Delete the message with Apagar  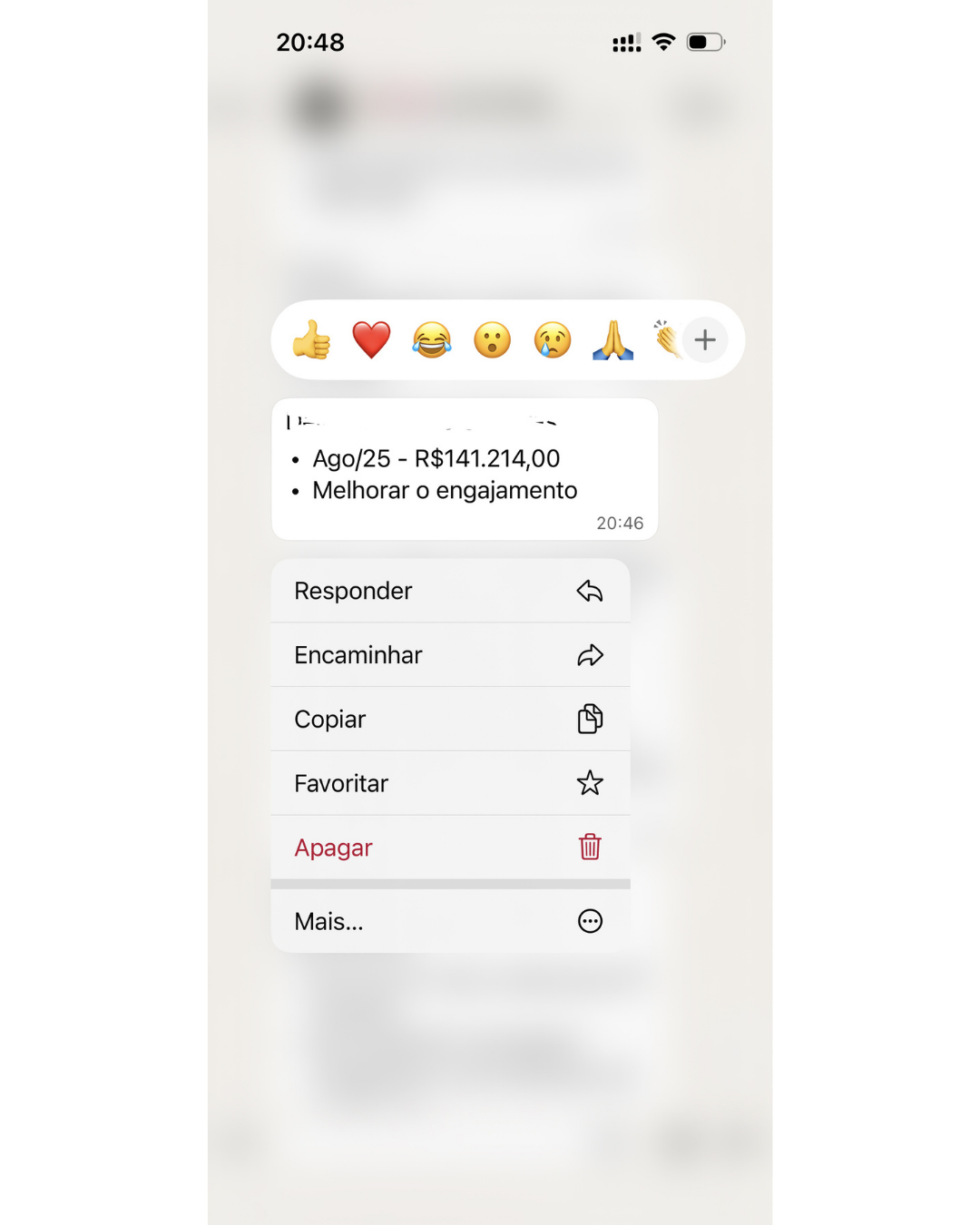point(450,848)
